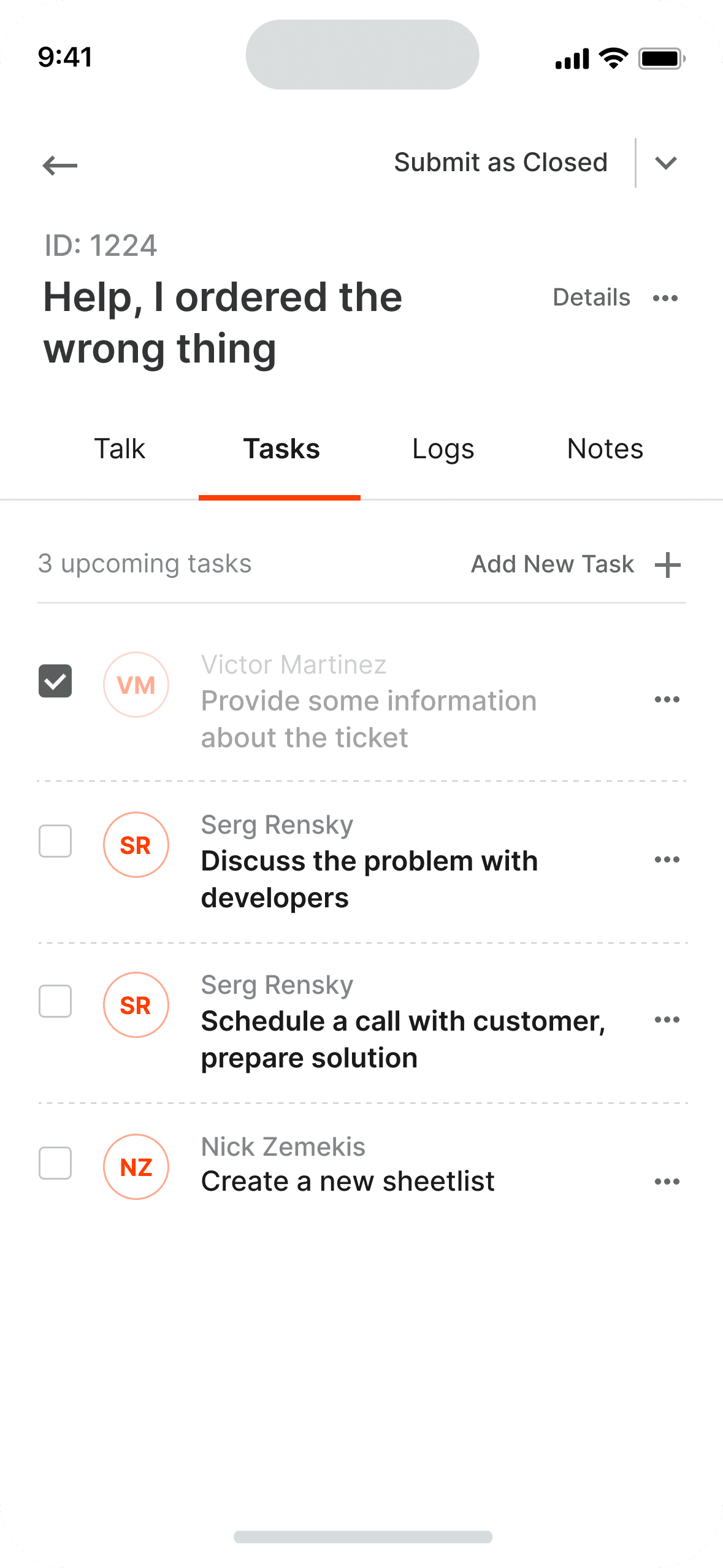Tap Submit as Closed
Screen dimensions: 723x1568
[500, 162]
